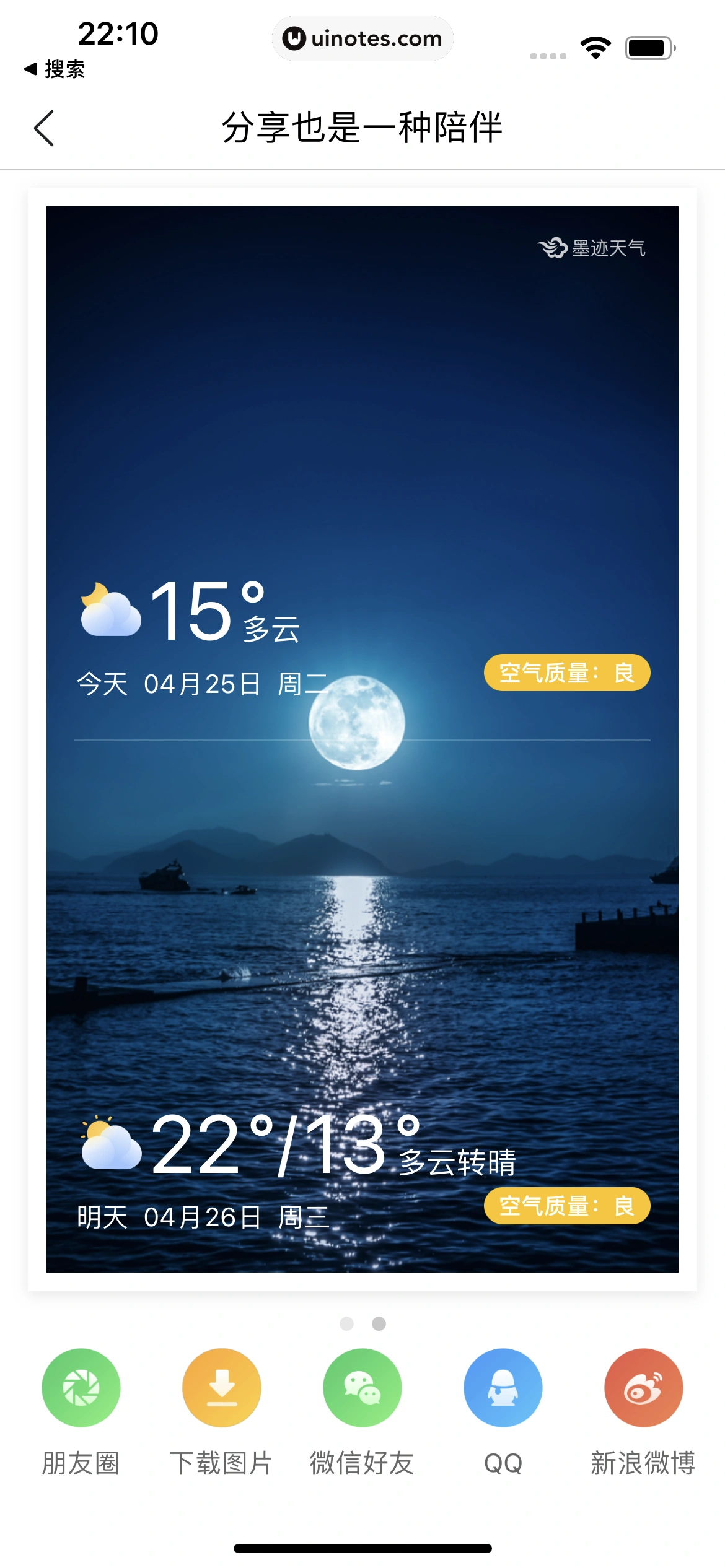
Task: Share to 朋友圈 via Moments icon
Action: click(x=81, y=1387)
